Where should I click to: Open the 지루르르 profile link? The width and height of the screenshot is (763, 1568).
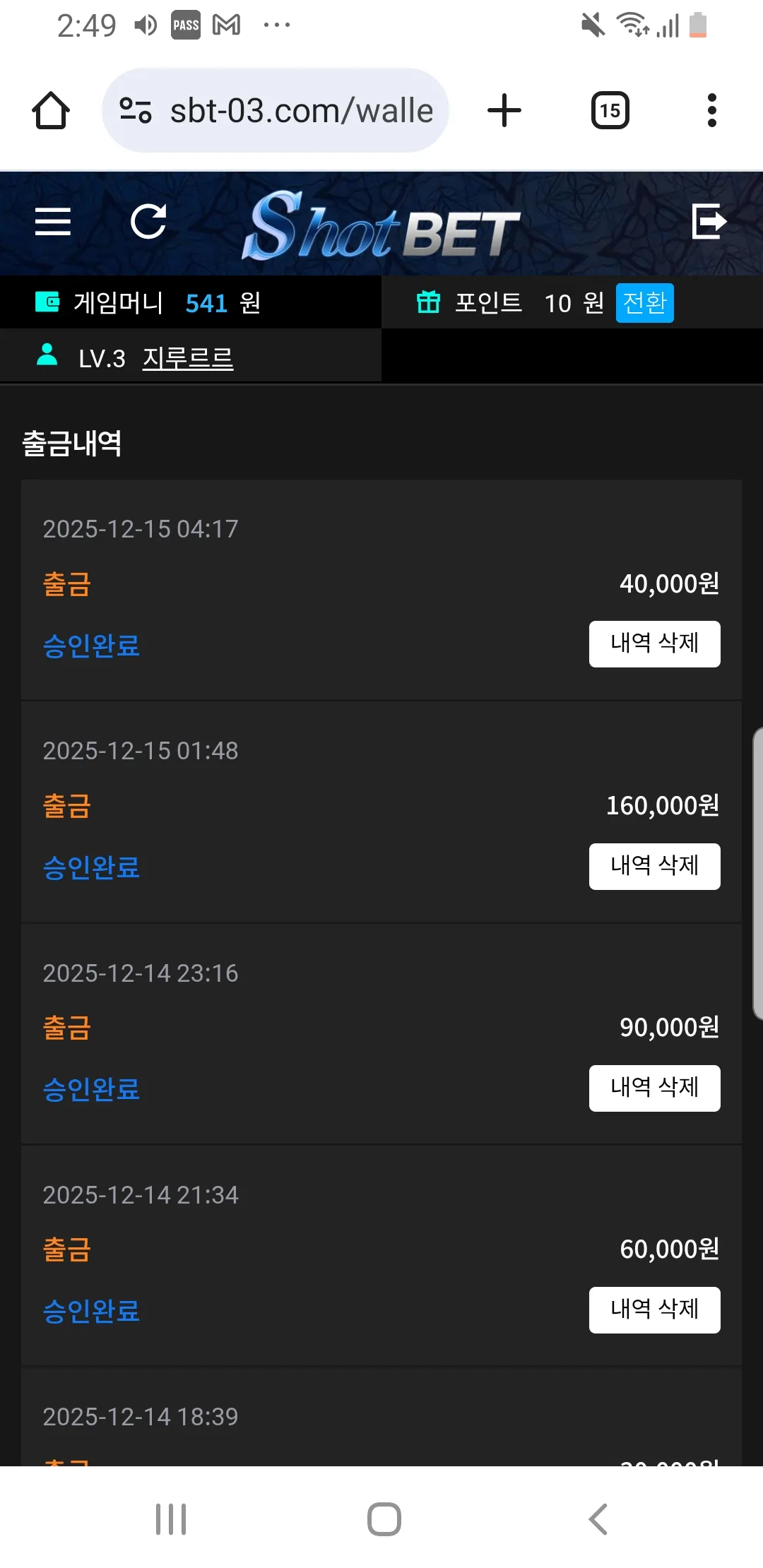(x=188, y=358)
